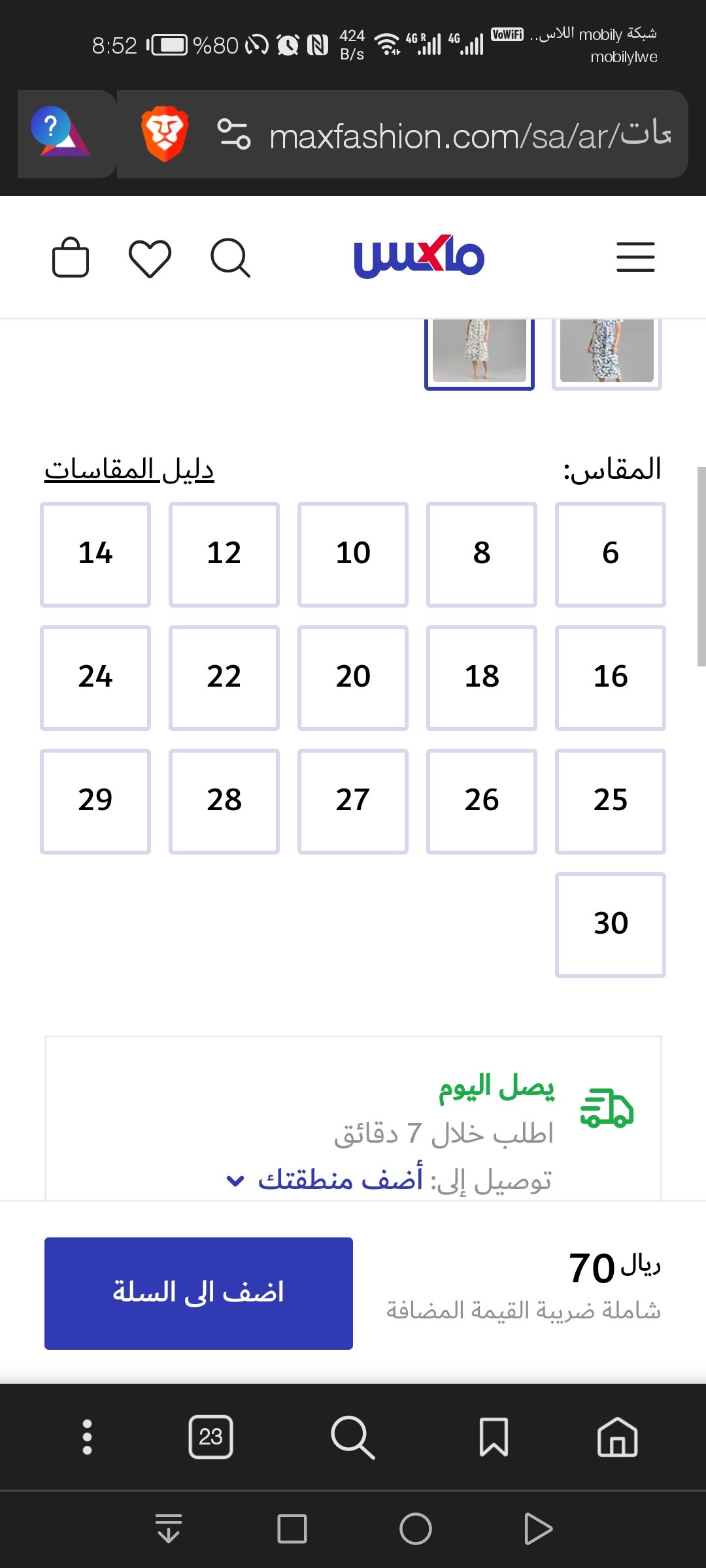Select size 6
The width and height of the screenshot is (706, 1568).
(x=610, y=554)
